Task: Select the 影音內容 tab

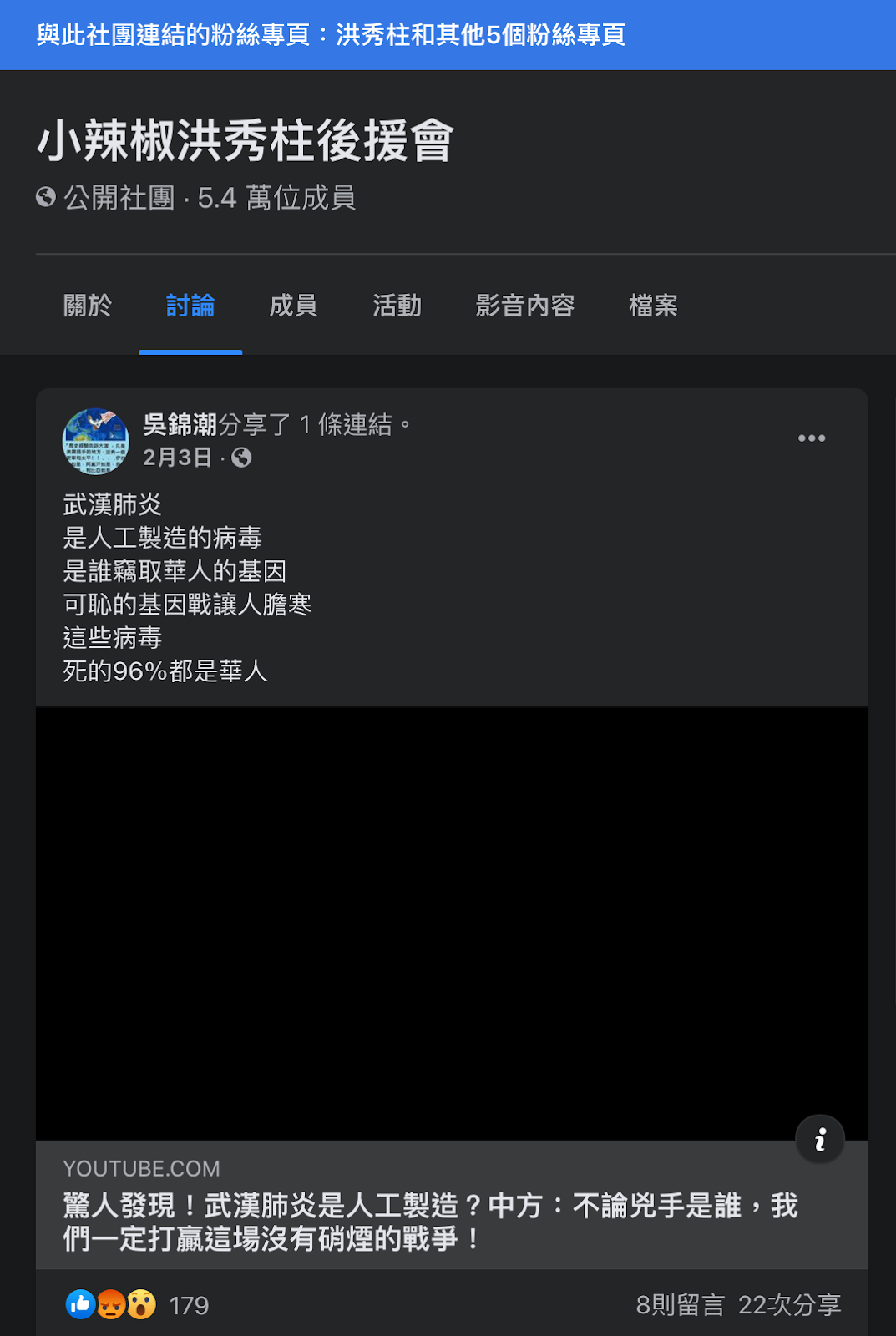Action: [525, 306]
